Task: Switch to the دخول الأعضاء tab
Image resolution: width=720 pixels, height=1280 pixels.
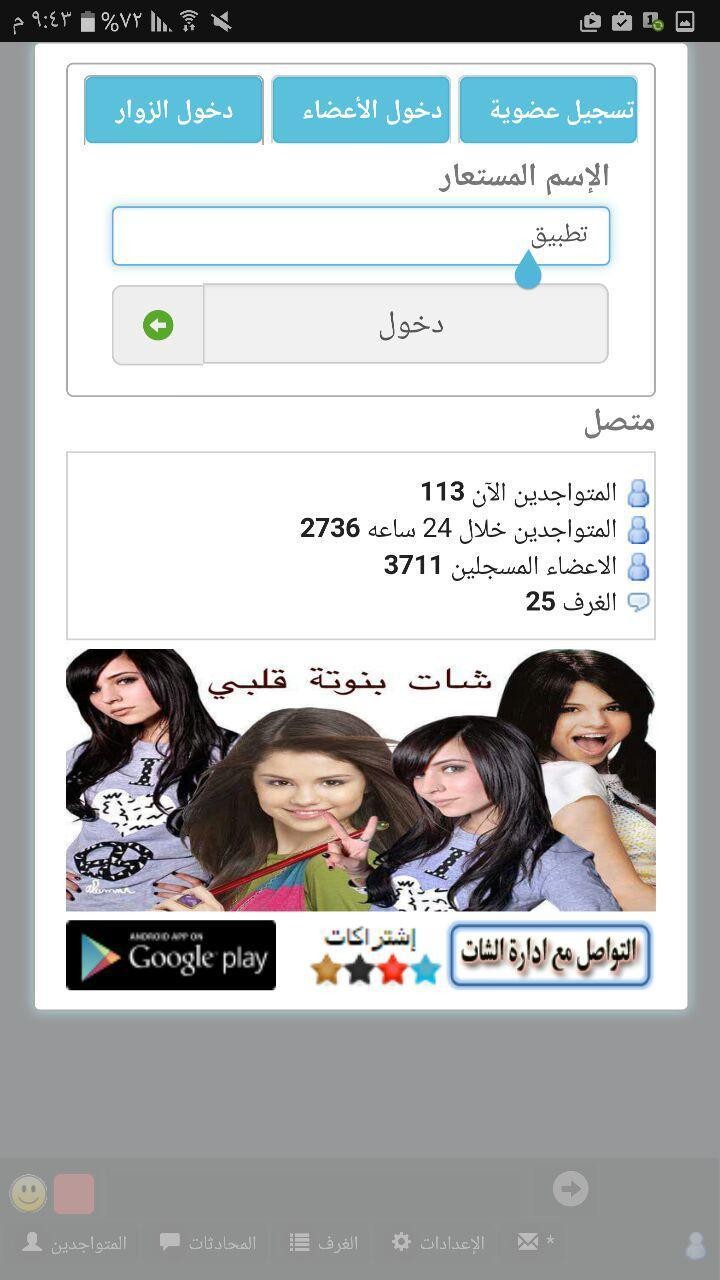Action: 361,110
